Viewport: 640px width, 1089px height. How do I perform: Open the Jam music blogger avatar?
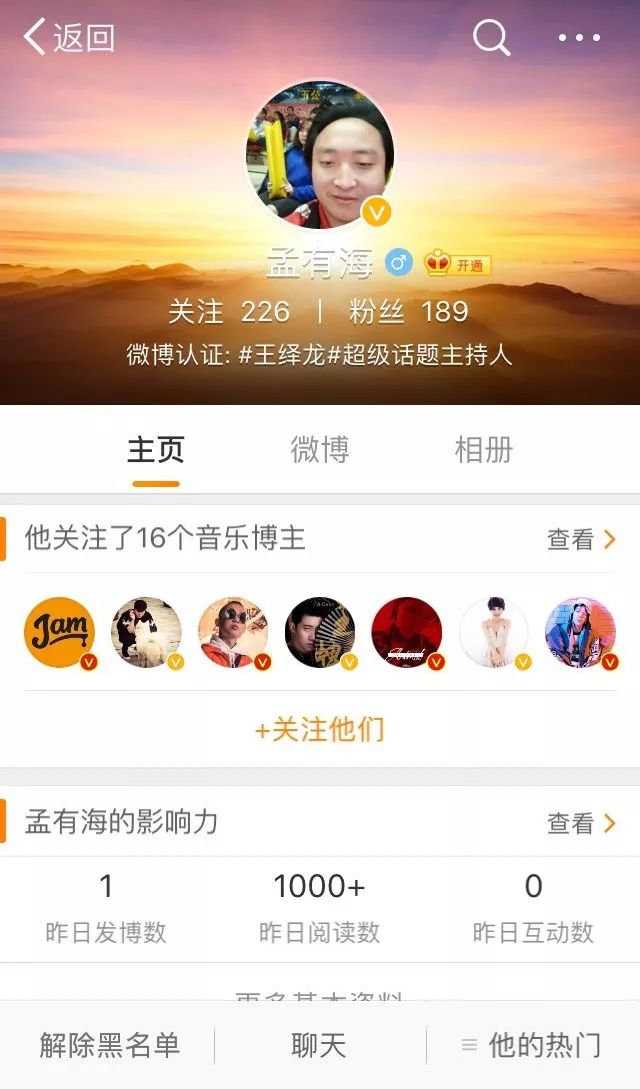pyautogui.click(x=59, y=632)
